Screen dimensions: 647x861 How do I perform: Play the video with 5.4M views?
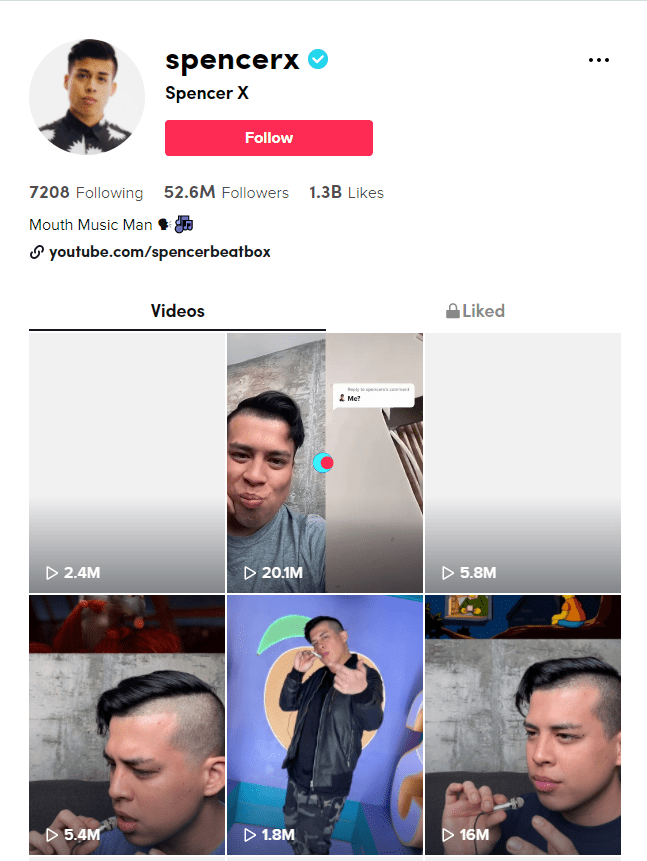126,725
